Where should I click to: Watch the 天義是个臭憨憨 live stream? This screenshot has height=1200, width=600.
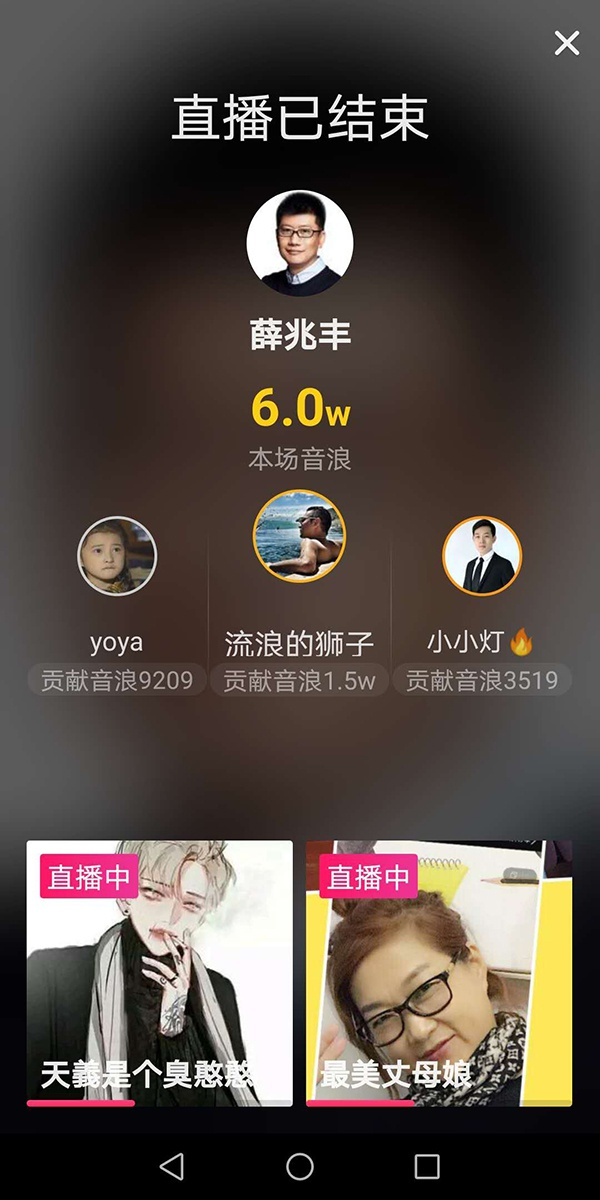160,972
